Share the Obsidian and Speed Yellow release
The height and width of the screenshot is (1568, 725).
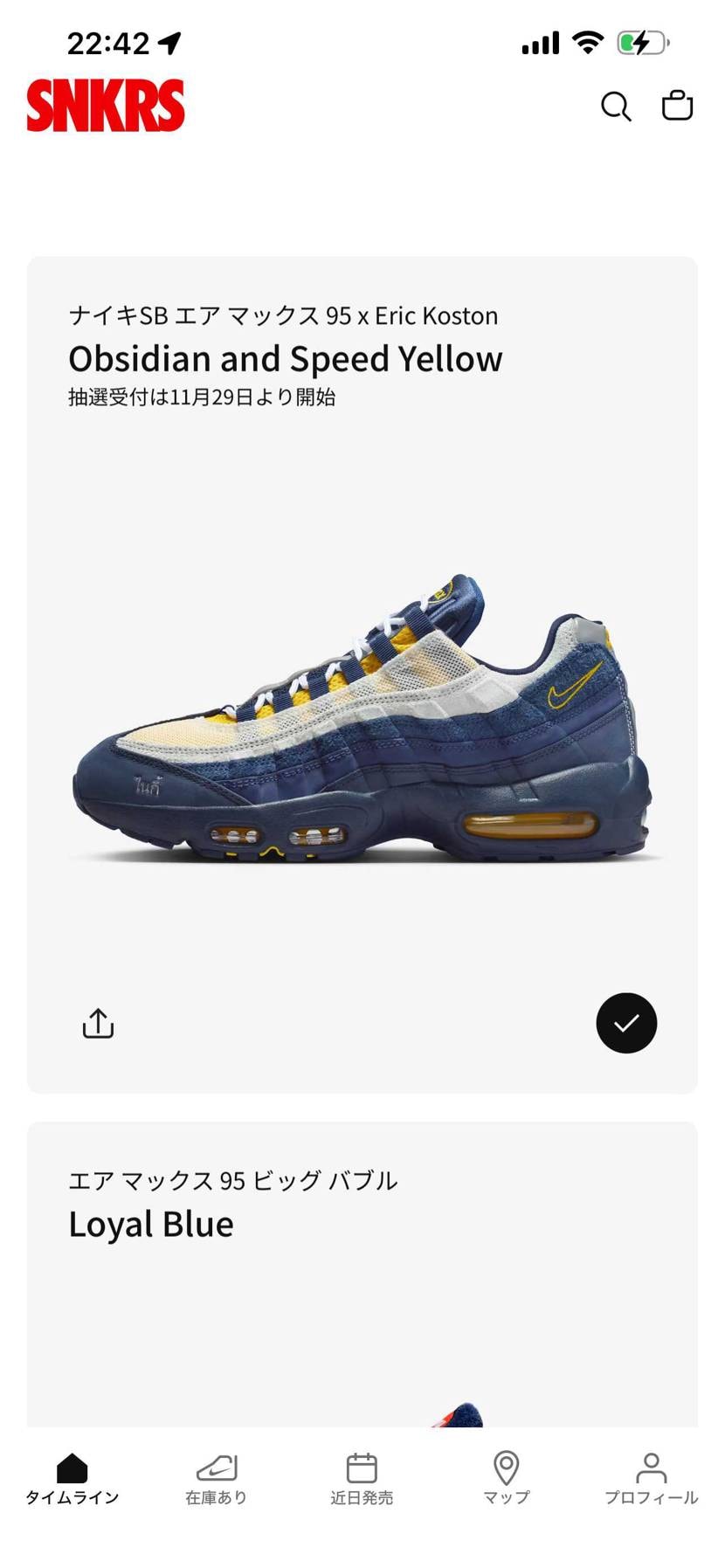(98, 1023)
